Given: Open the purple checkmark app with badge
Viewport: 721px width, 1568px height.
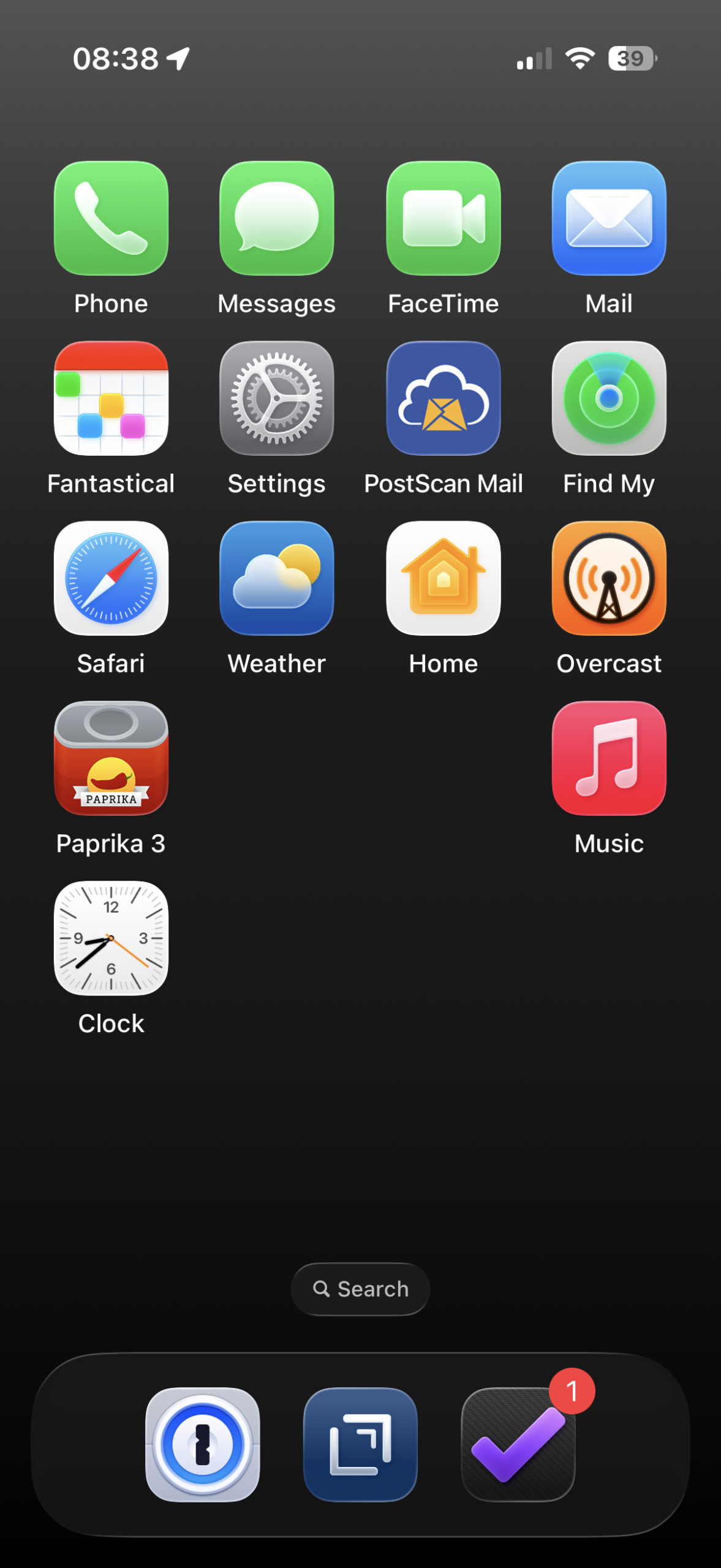Looking at the screenshot, I should pyautogui.click(x=518, y=1444).
